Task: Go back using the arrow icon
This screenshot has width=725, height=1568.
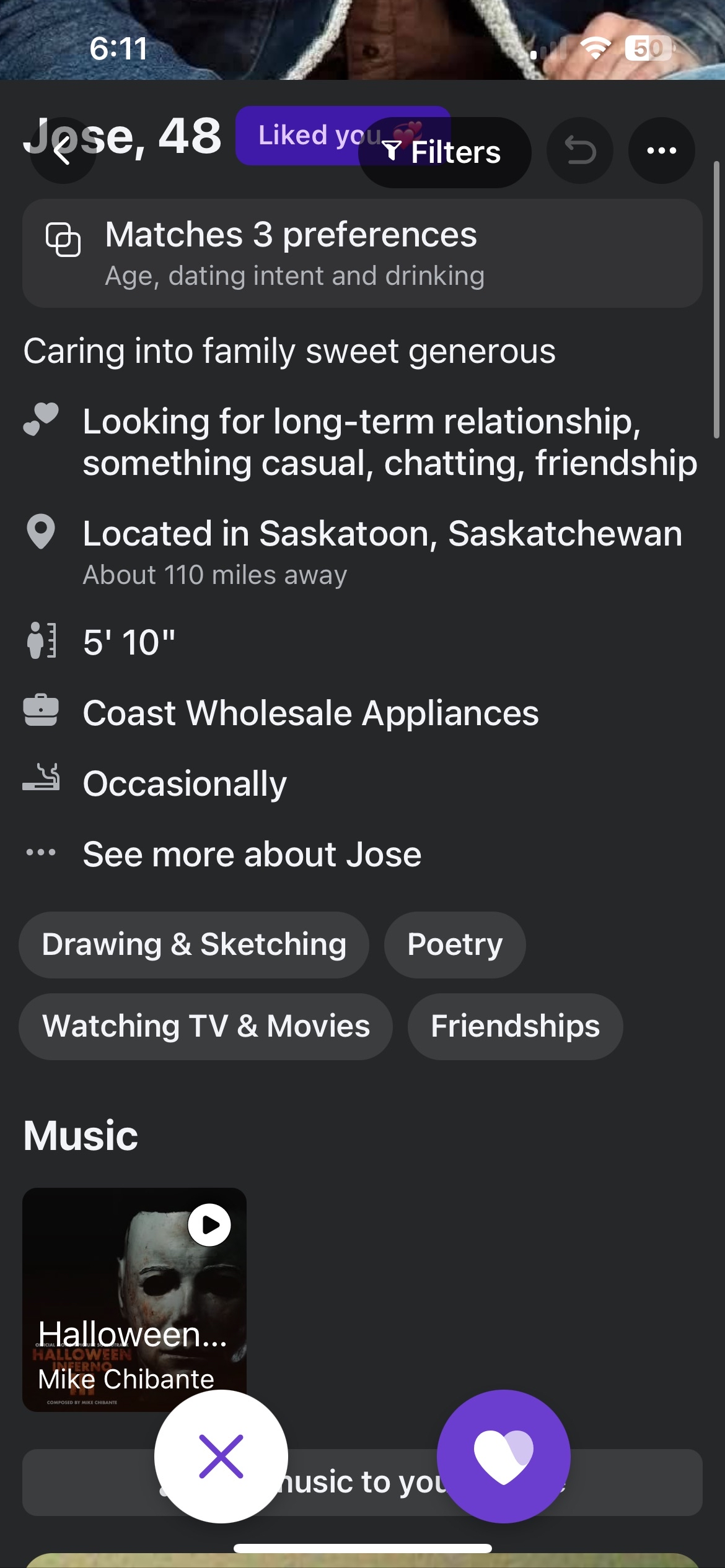Action: pyautogui.click(x=63, y=150)
